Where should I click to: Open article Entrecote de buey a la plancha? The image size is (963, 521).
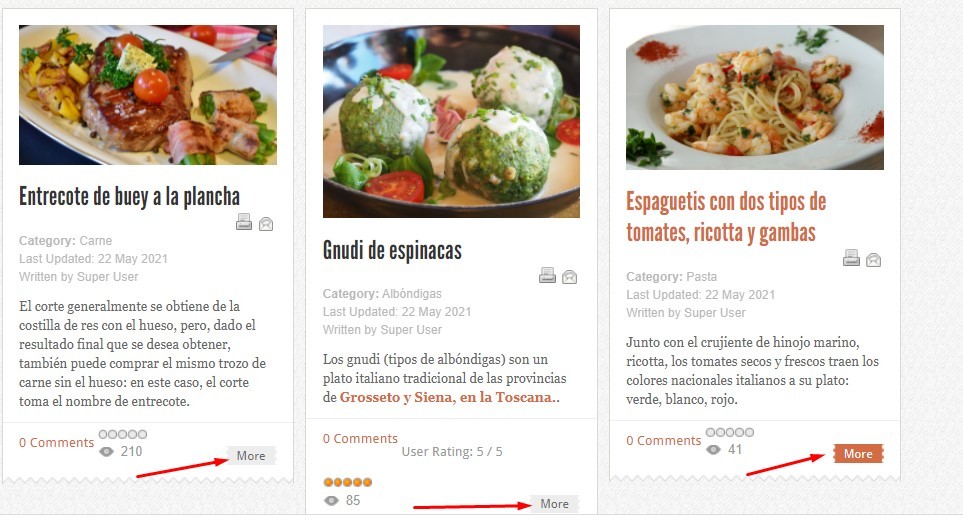click(130, 196)
